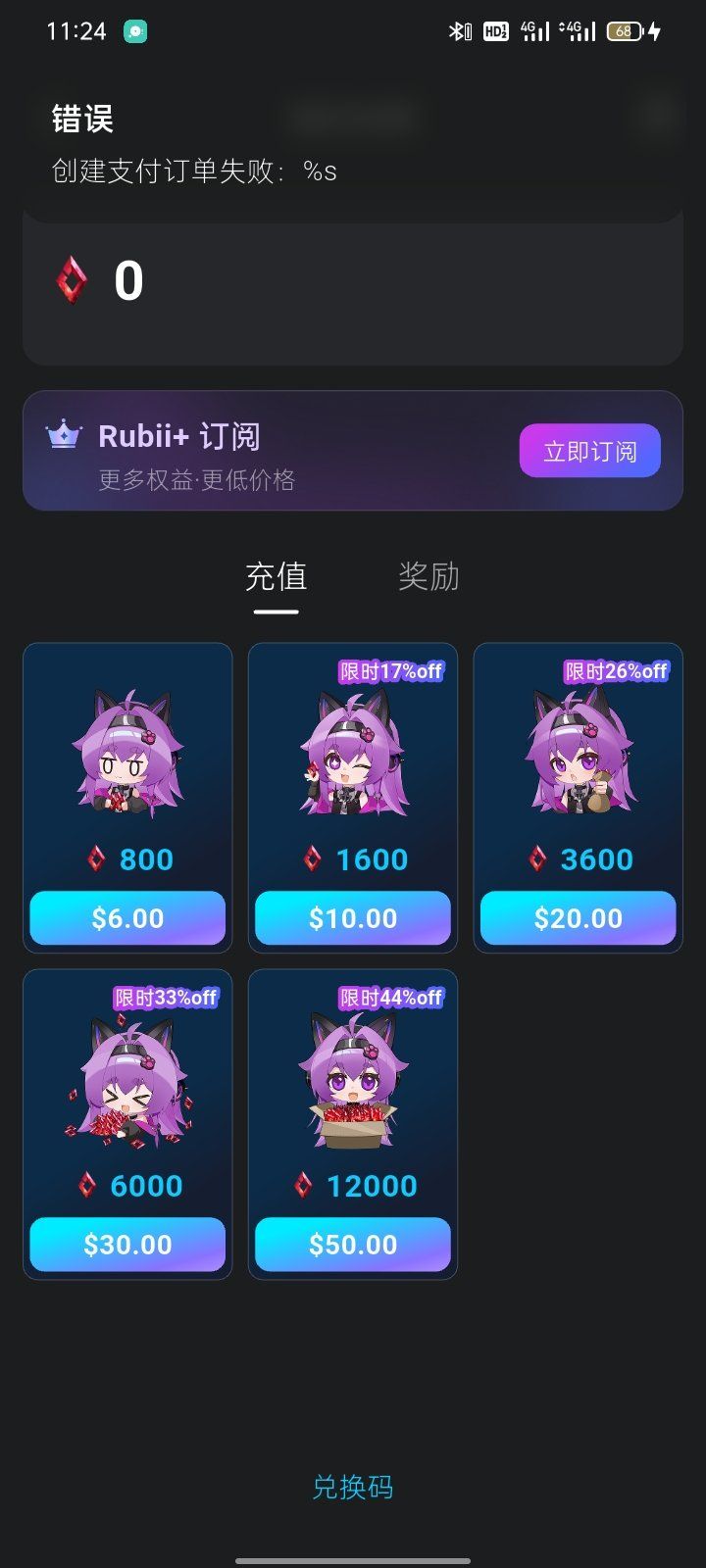Screen dimensions: 706x1568
Task: Switch to the 奖励 tab
Action: [x=429, y=576]
